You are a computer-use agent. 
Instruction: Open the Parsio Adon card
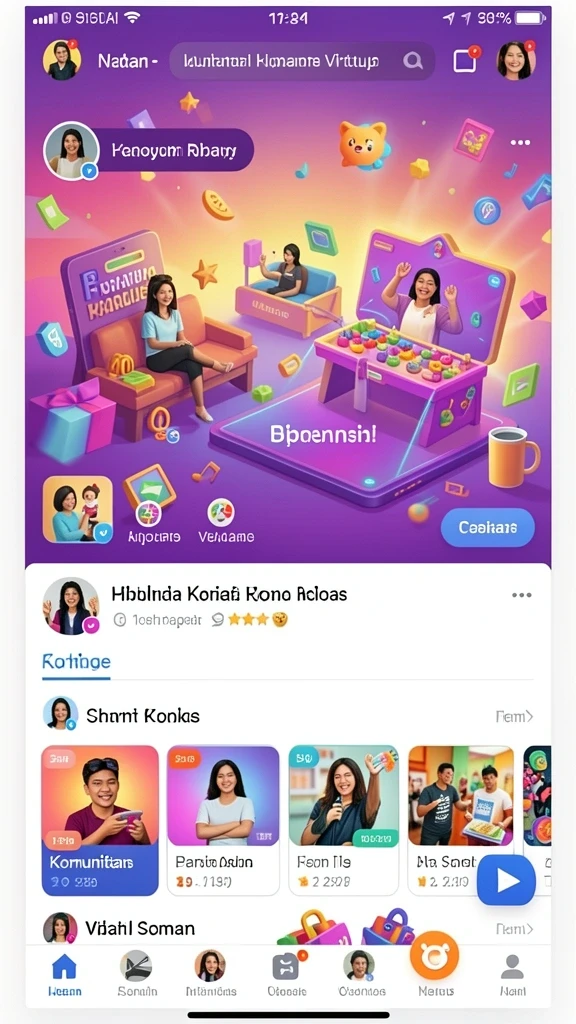tap(223, 820)
